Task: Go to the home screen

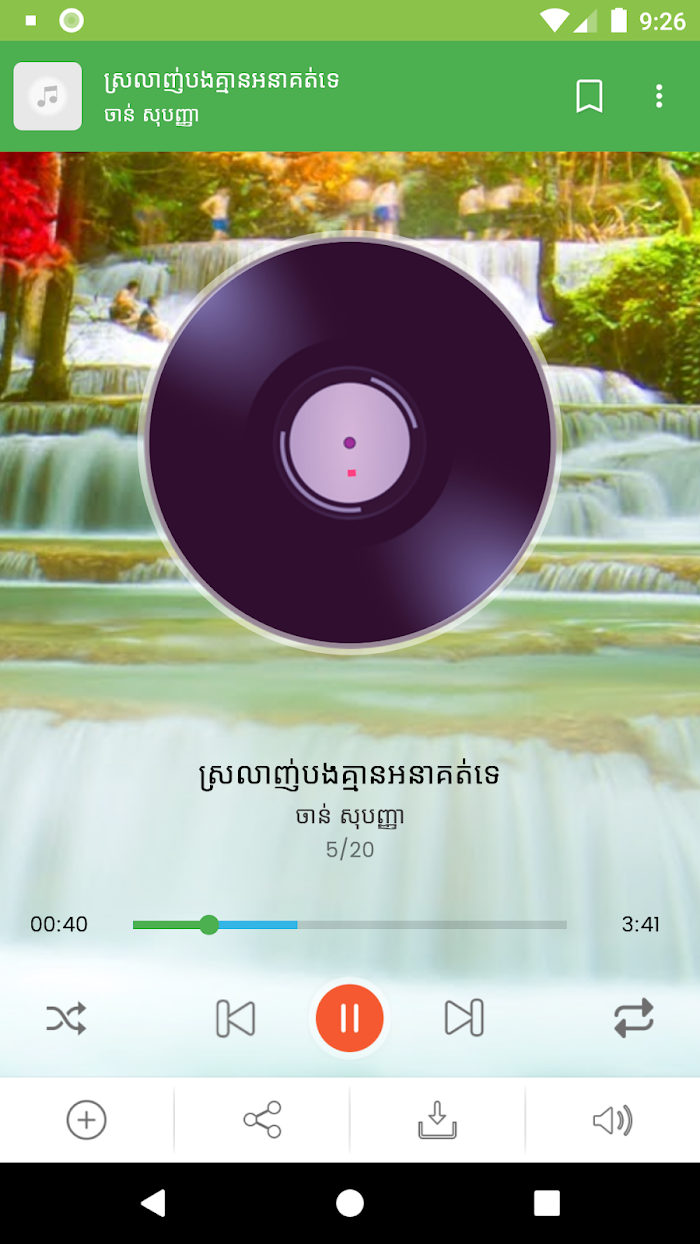Action: pos(350,1203)
